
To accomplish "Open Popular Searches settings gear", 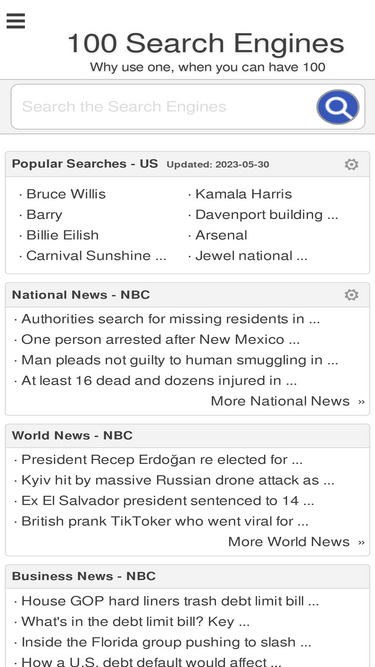I will click(x=351, y=164).
